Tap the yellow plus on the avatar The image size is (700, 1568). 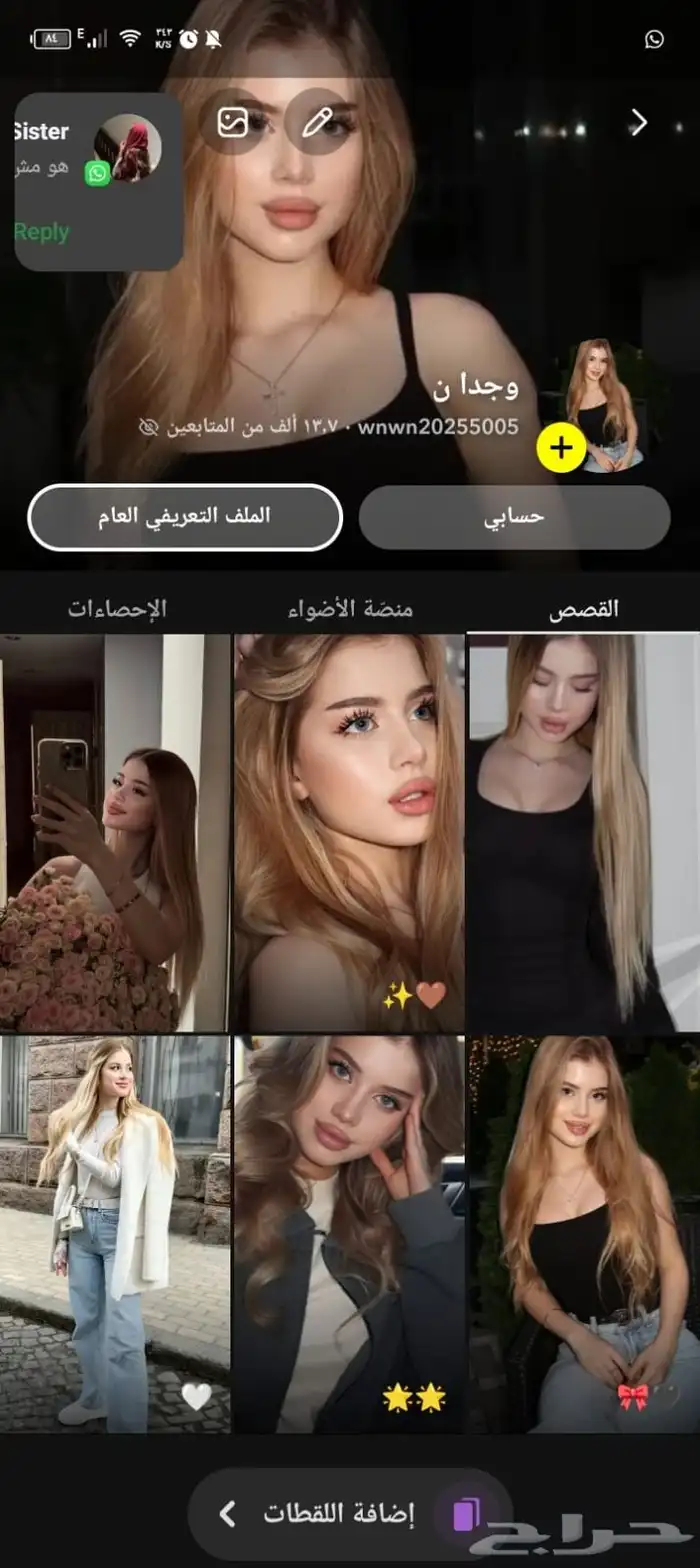561,448
